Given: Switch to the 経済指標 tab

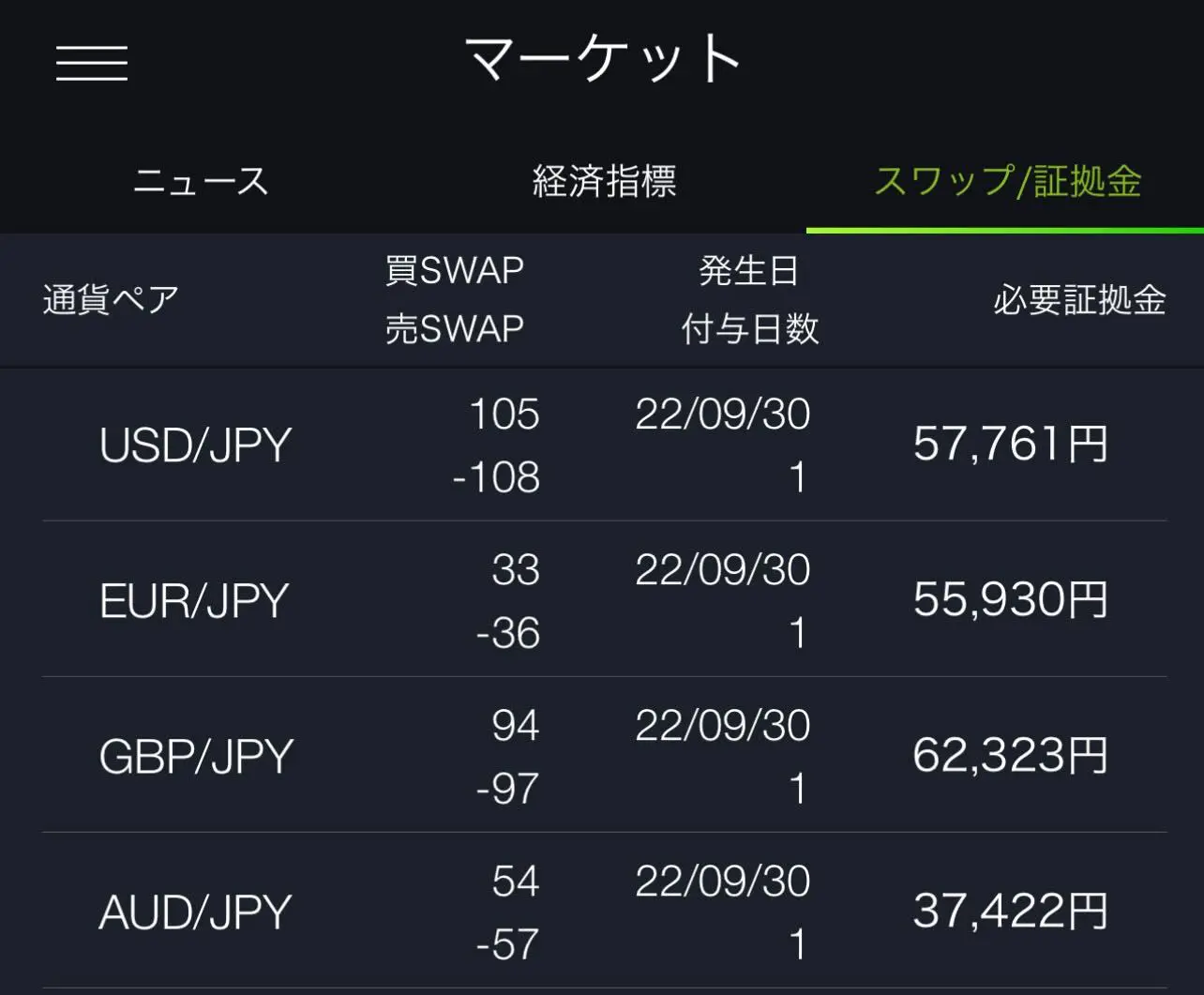Looking at the screenshot, I should pos(604,181).
